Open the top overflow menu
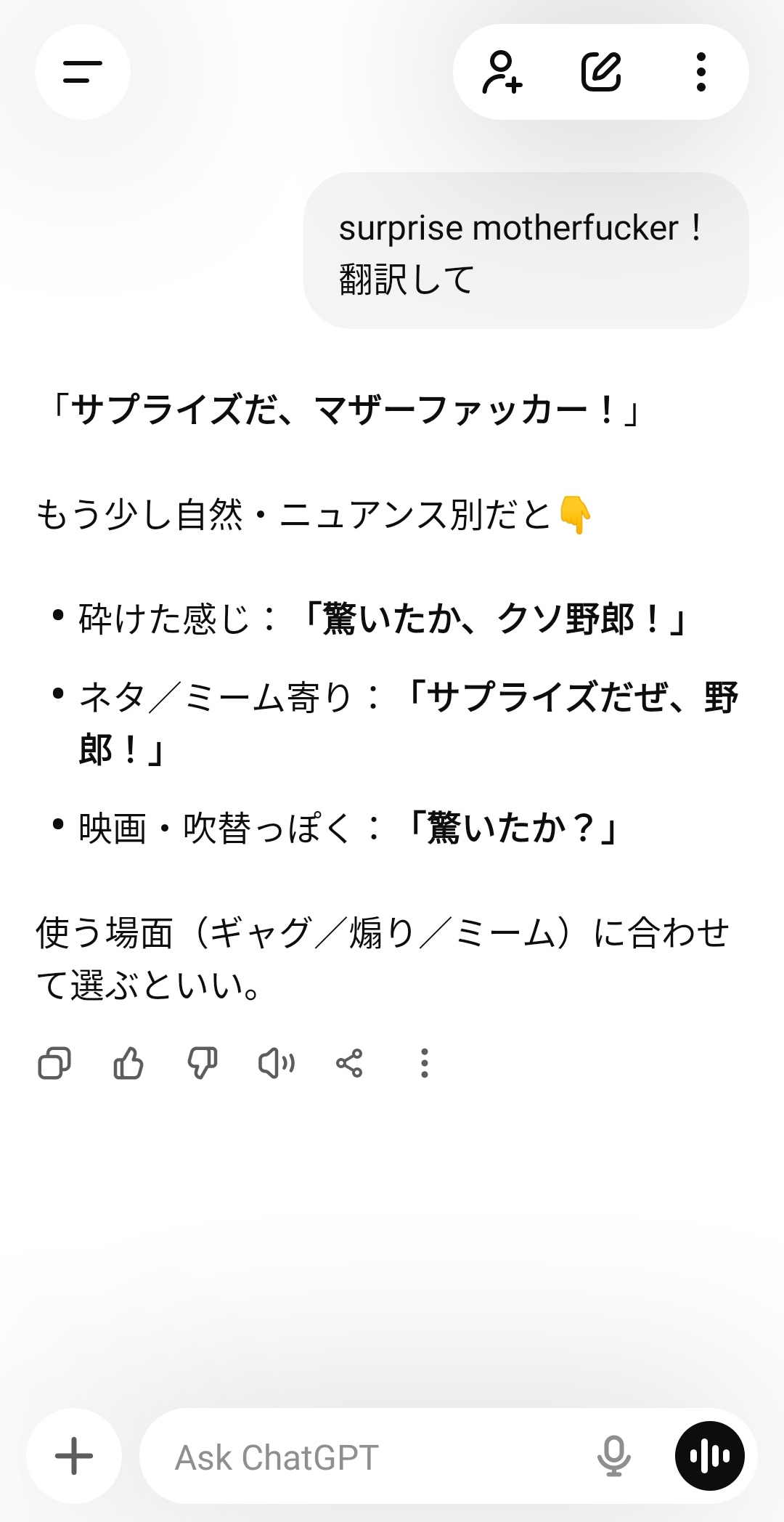Screen dimensions: 784x1522 [x=701, y=72]
